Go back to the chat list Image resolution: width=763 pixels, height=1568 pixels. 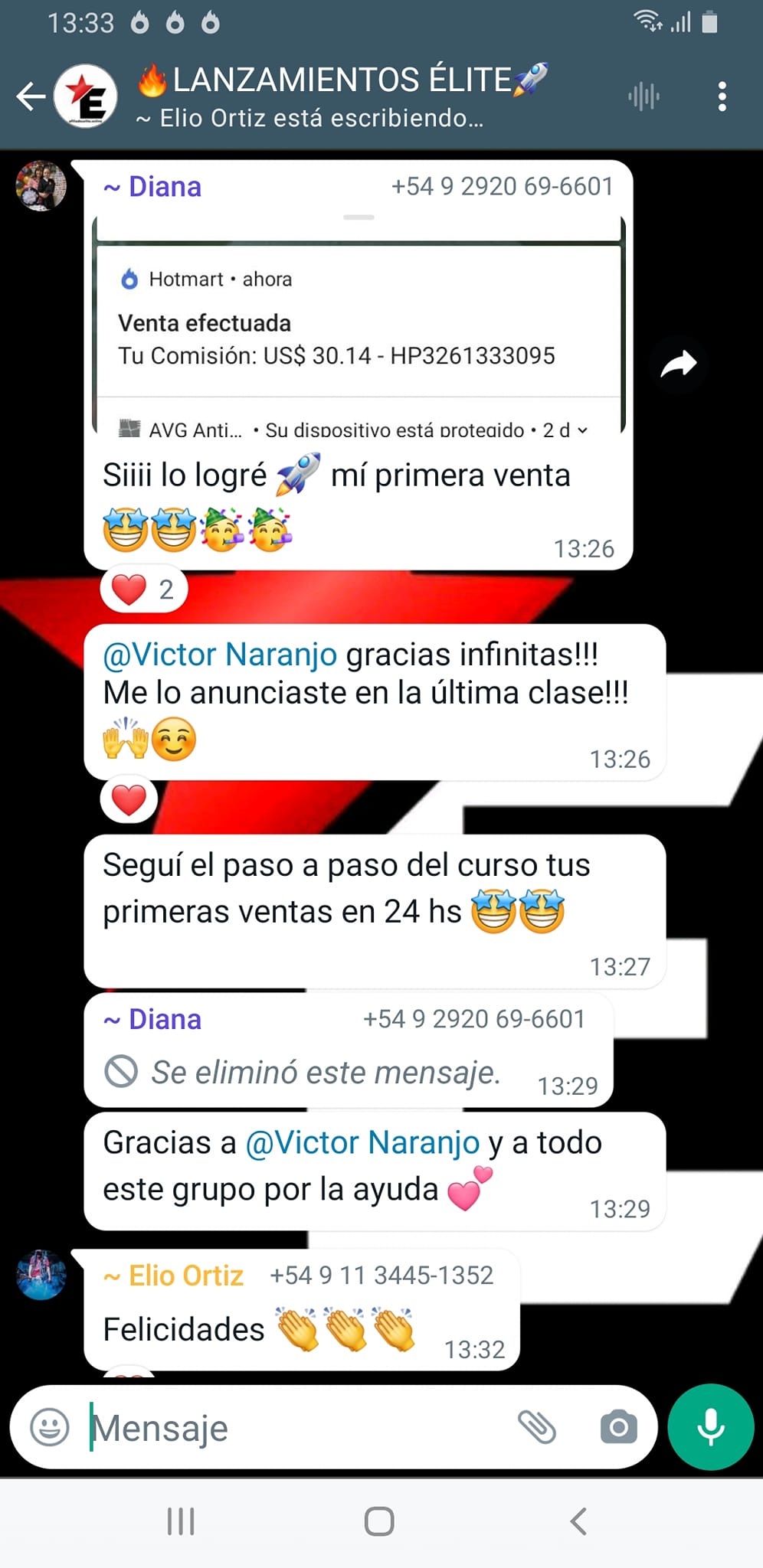point(31,96)
